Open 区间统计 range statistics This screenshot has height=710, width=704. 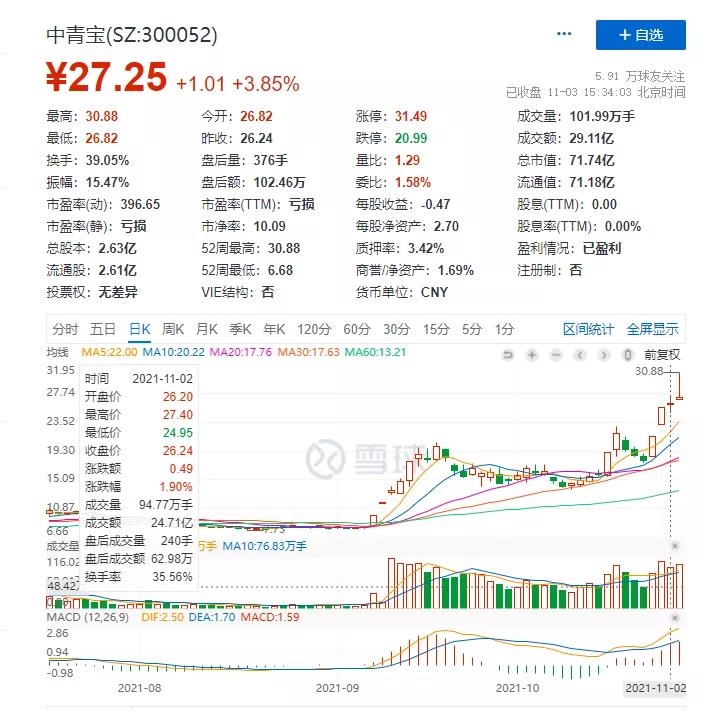tap(588, 329)
